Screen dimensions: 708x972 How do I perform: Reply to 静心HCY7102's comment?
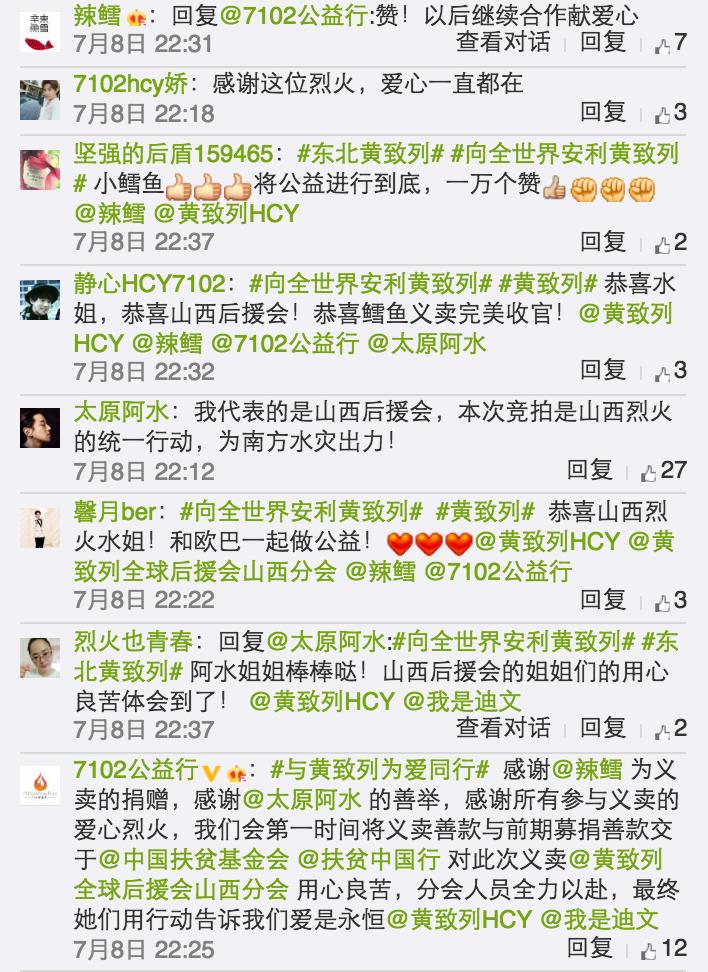(x=603, y=371)
